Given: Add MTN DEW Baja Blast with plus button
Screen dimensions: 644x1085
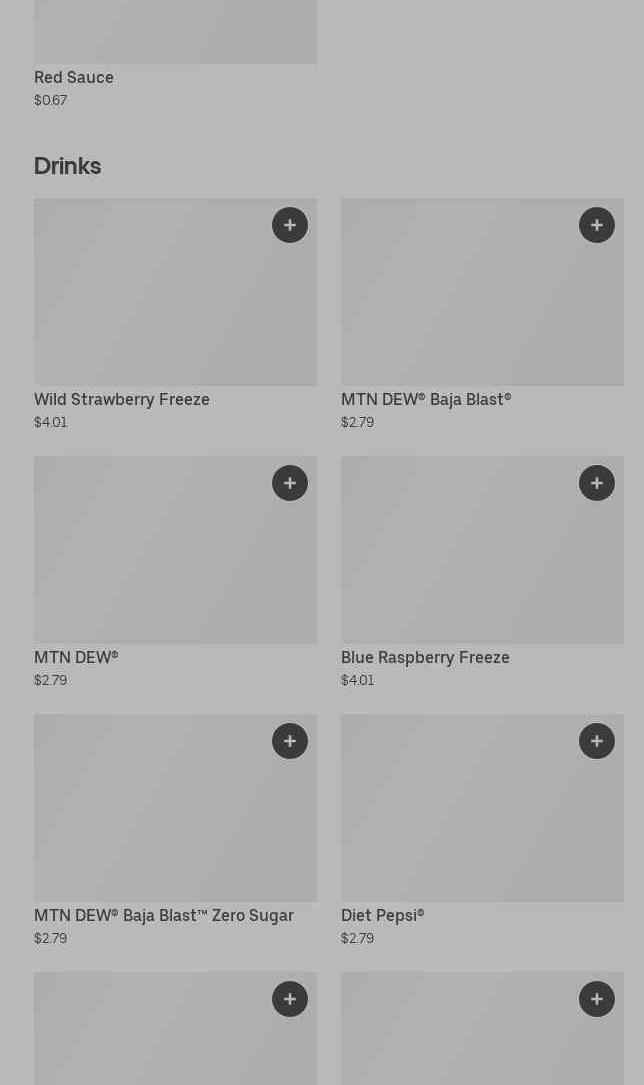Looking at the screenshot, I should 597,225.
